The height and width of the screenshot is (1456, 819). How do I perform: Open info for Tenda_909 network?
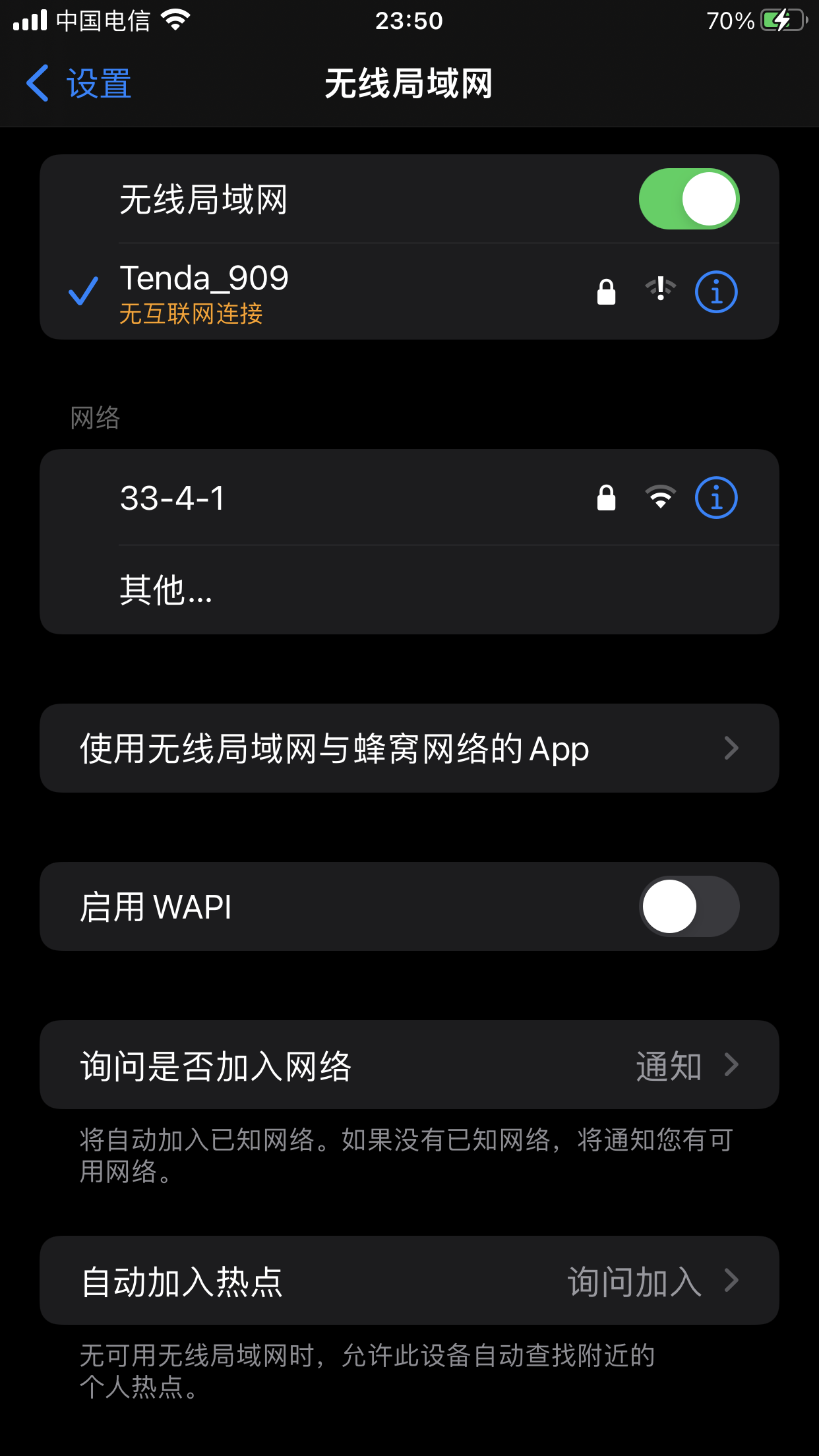(x=715, y=291)
